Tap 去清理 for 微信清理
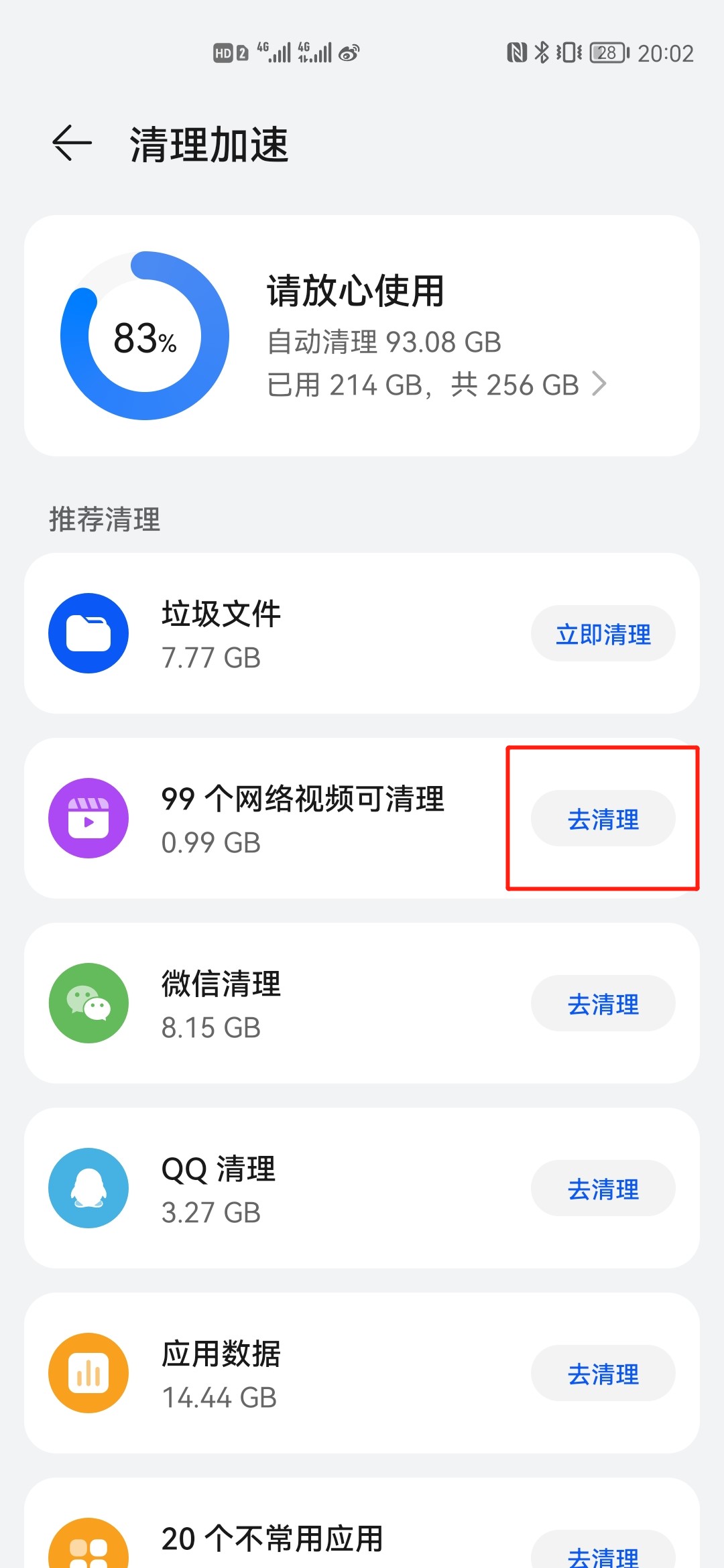Viewport: 724px width, 1568px height. 603,1004
